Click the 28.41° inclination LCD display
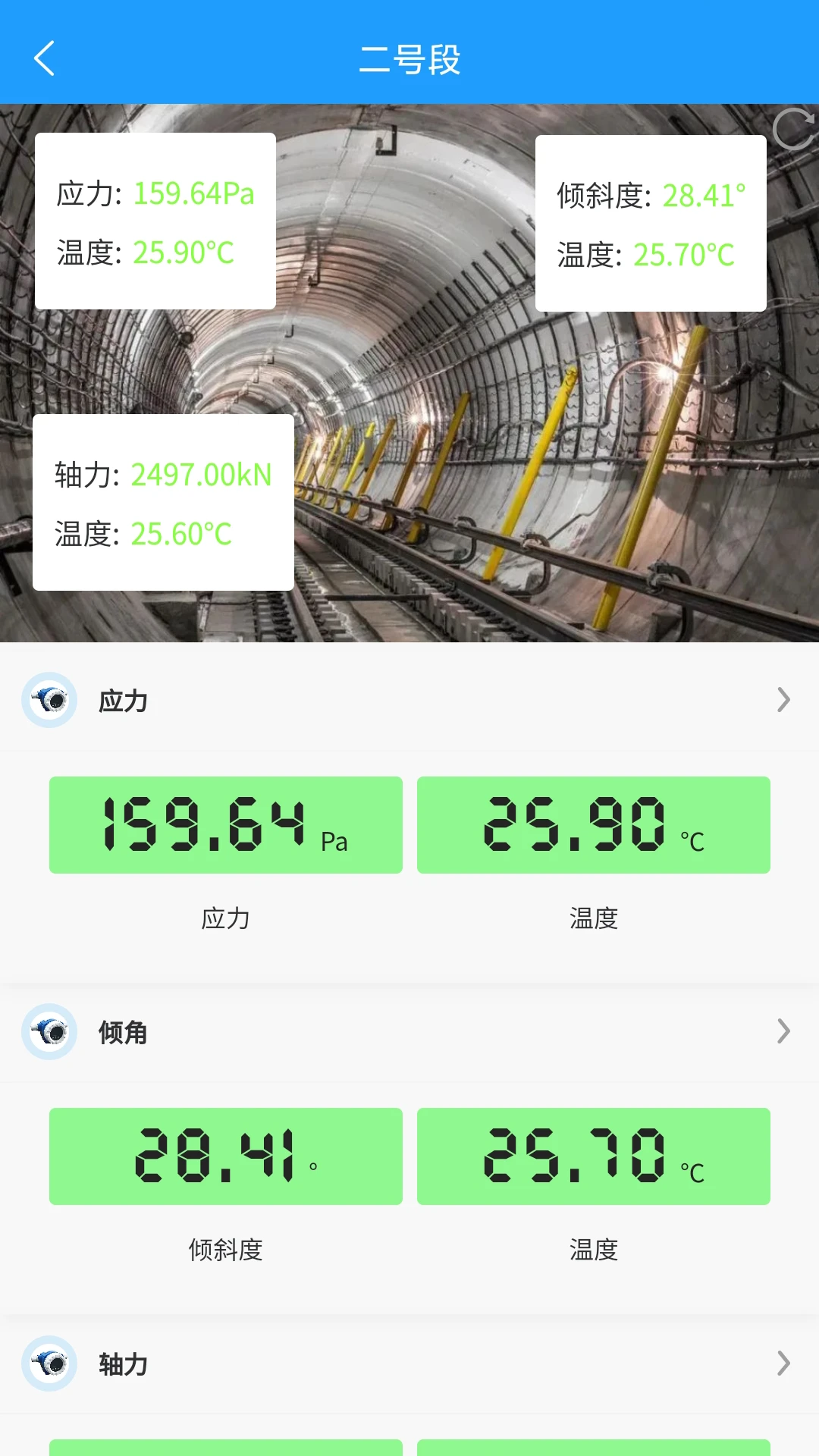This screenshot has width=819, height=1456. click(x=224, y=1156)
